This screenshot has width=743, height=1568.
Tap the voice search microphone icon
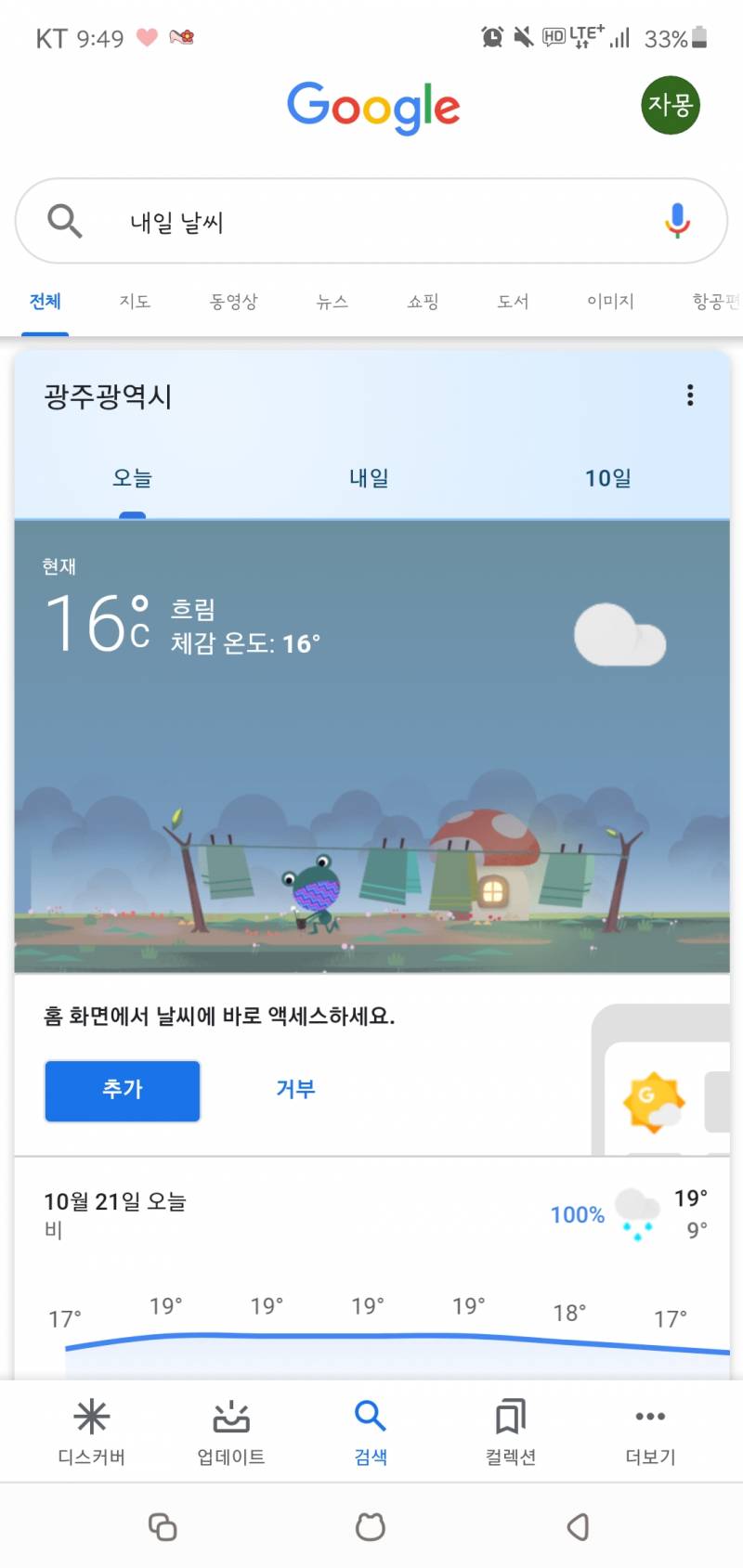(x=676, y=221)
